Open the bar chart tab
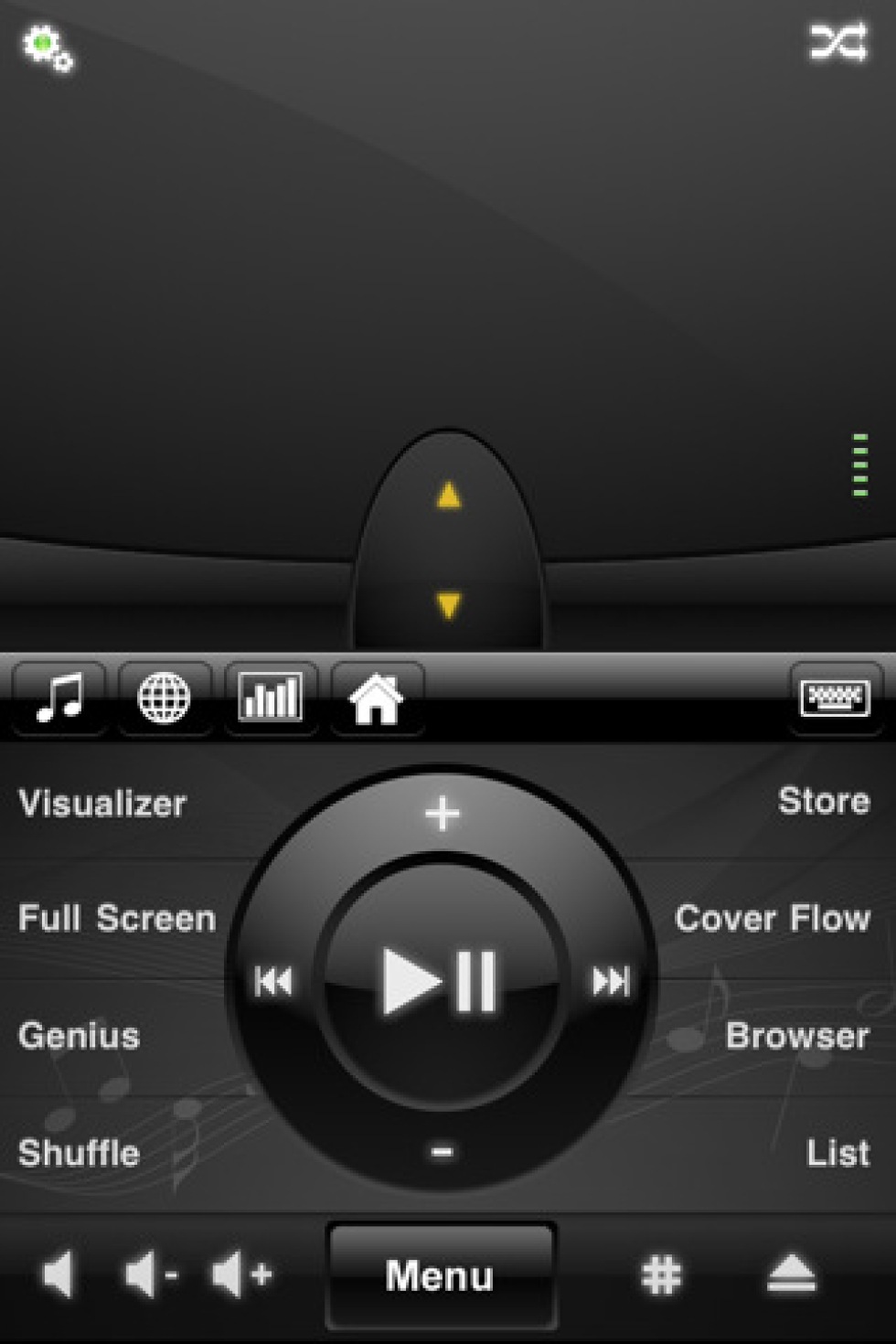The width and height of the screenshot is (896, 1344). (271, 699)
